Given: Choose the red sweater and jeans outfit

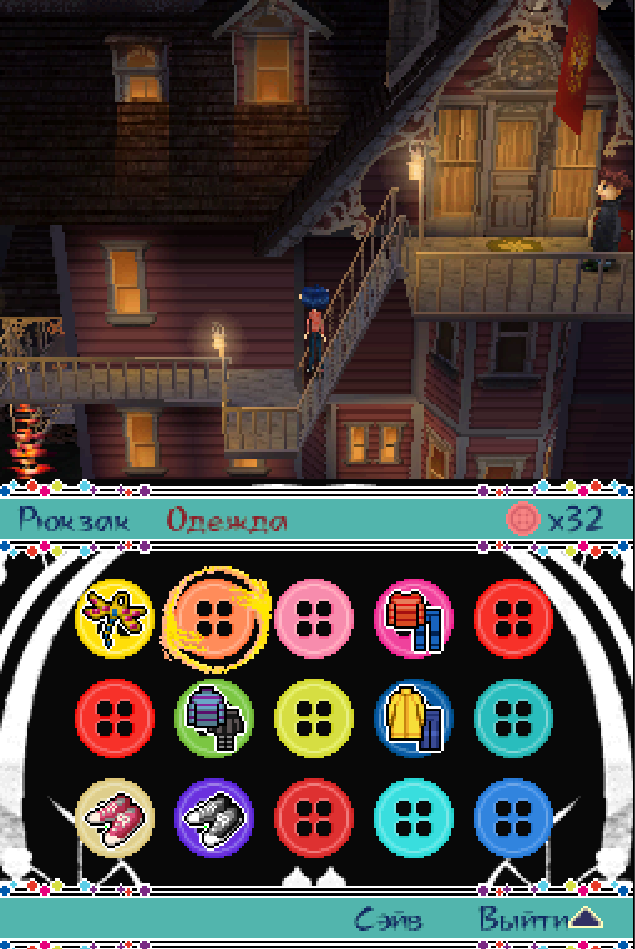Looking at the screenshot, I should [414, 619].
